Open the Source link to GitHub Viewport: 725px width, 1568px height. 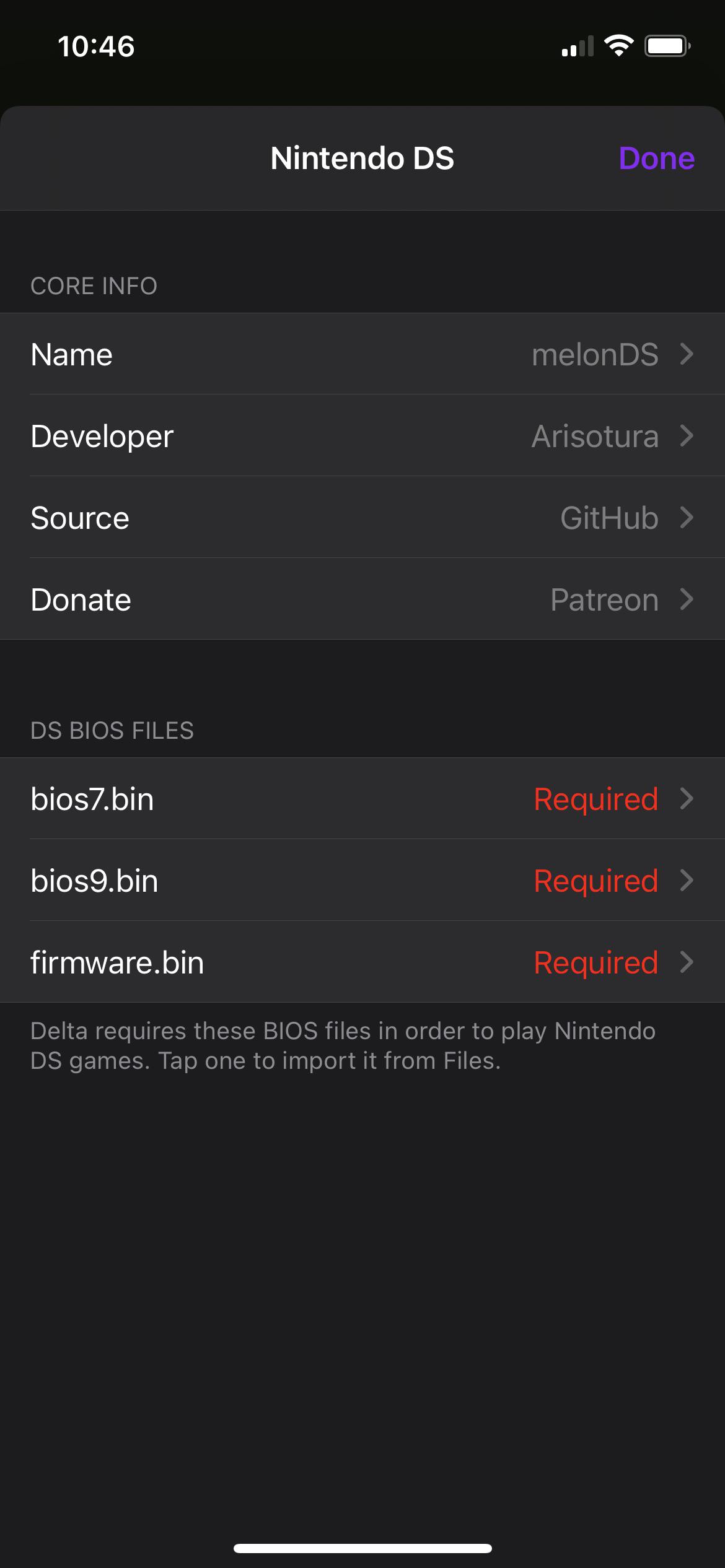[362, 518]
